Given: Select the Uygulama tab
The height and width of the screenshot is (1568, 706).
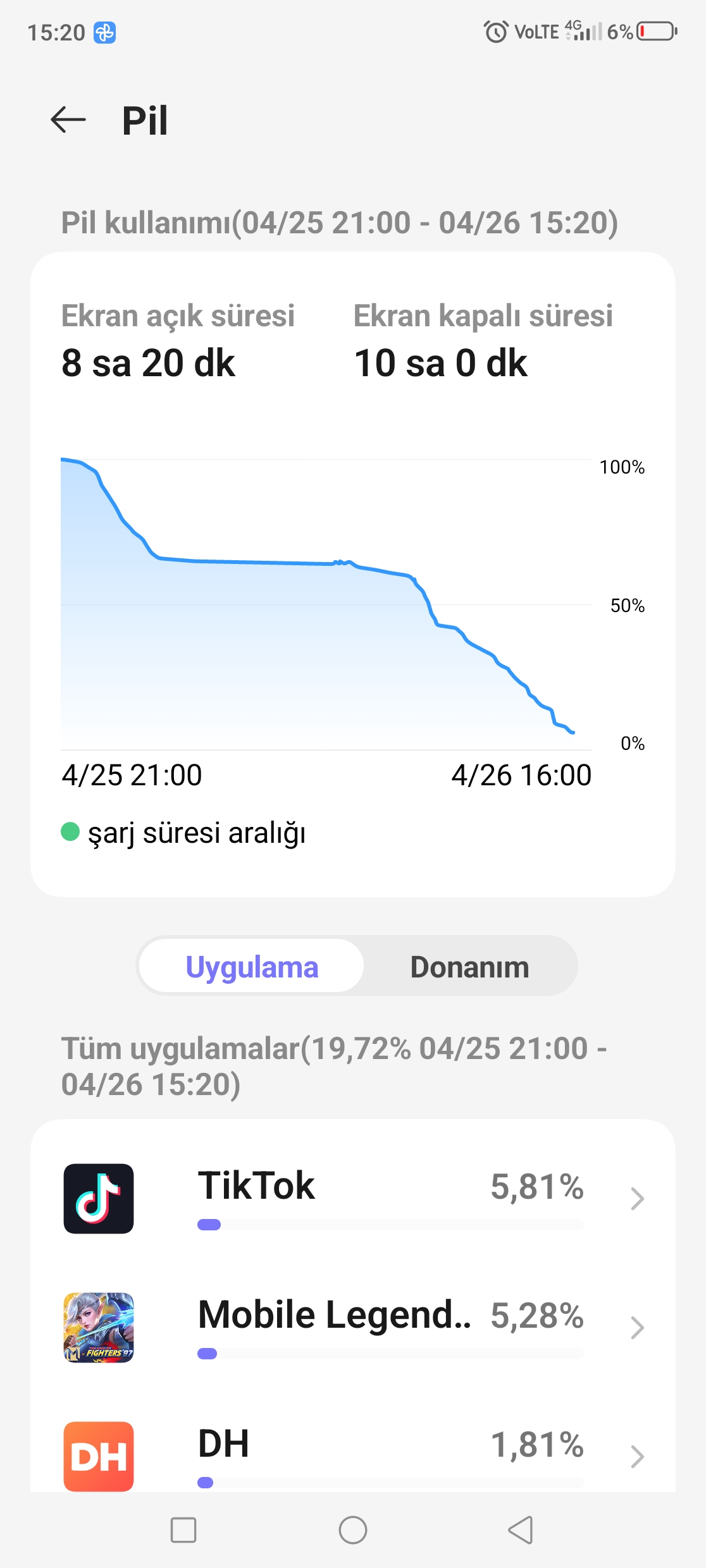Looking at the screenshot, I should click(x=252, y=967).
